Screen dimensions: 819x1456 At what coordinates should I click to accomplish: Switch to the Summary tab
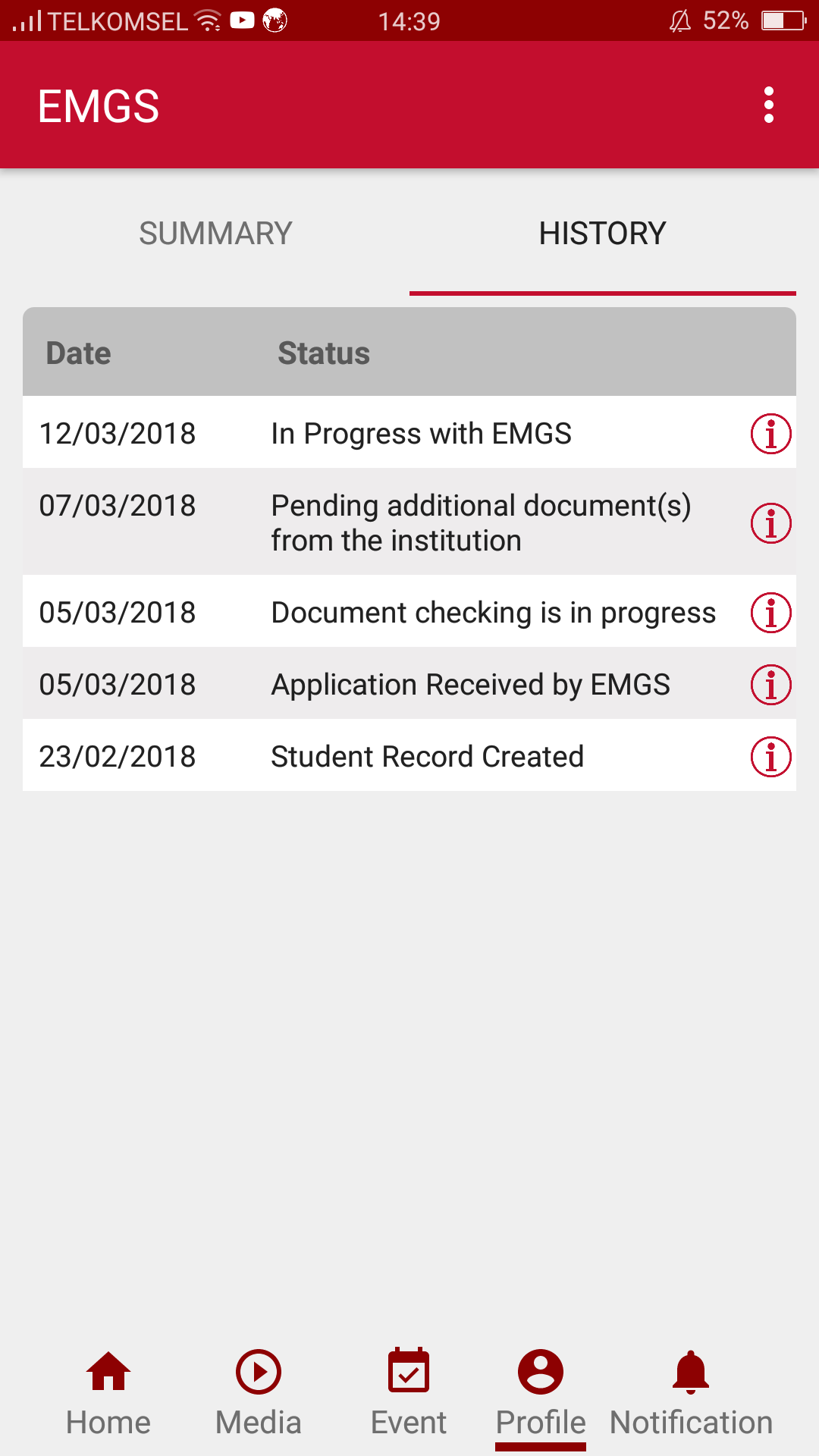[x=215, y=234]
